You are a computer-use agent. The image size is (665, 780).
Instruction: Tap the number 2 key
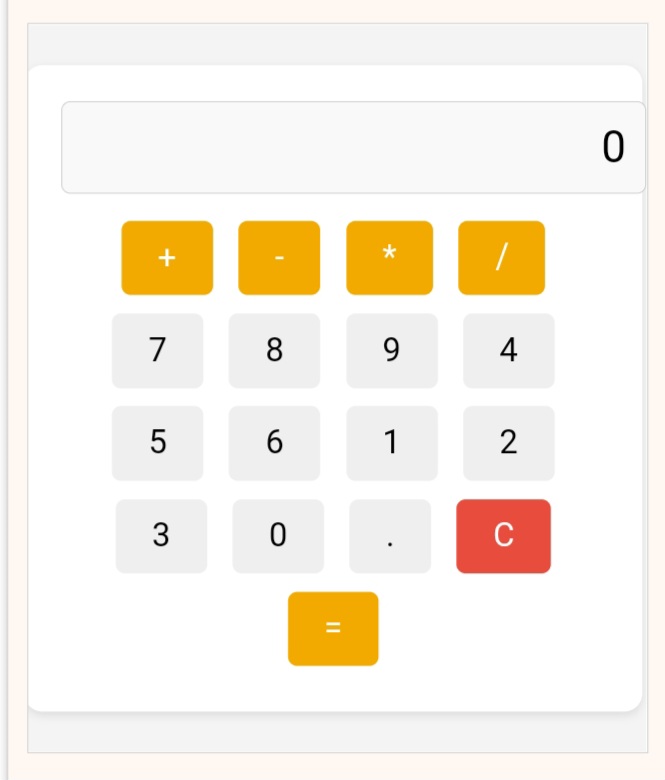pos(508,443)
